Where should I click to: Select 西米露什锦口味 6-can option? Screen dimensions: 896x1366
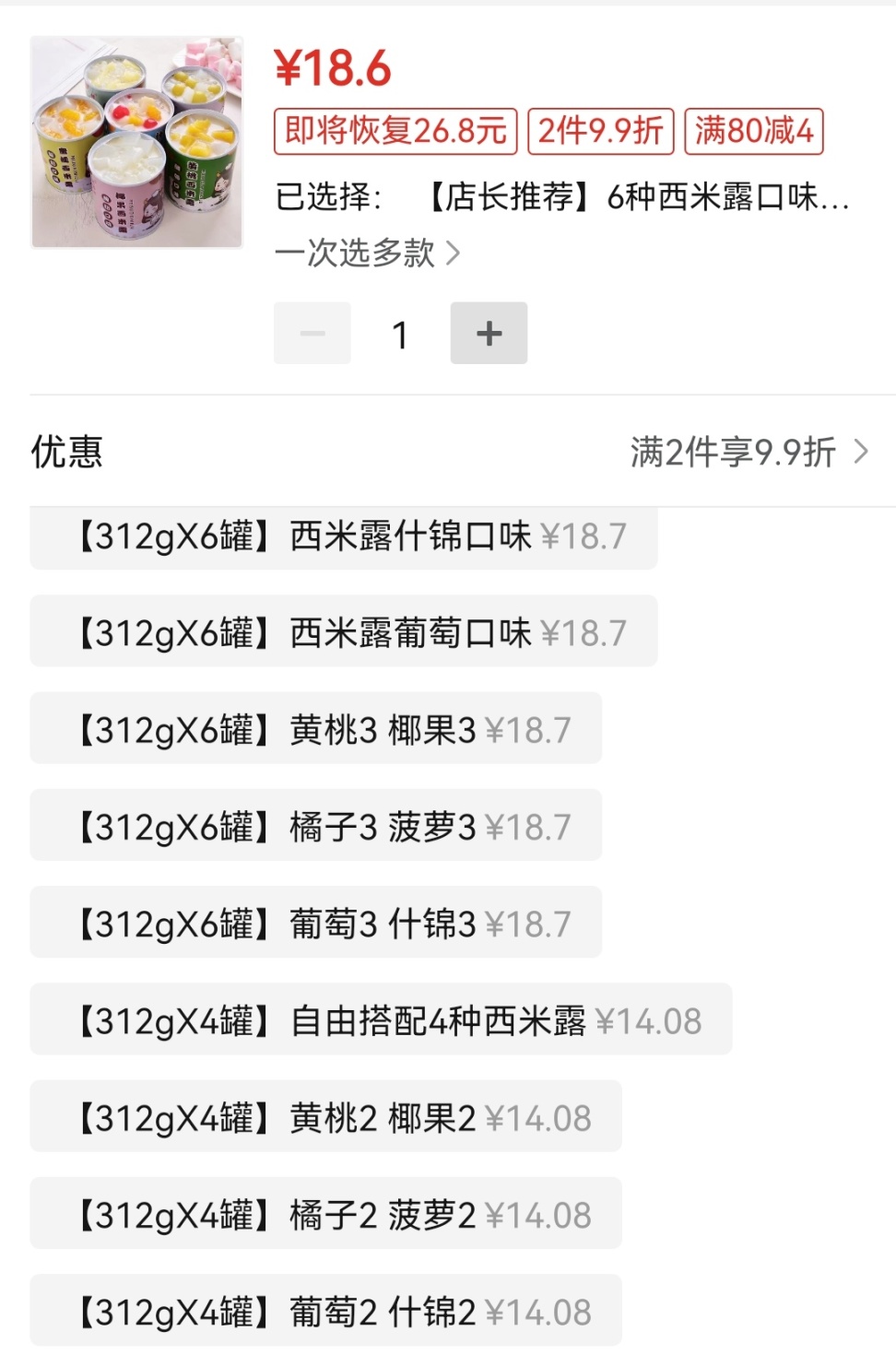tap(343, 536)
